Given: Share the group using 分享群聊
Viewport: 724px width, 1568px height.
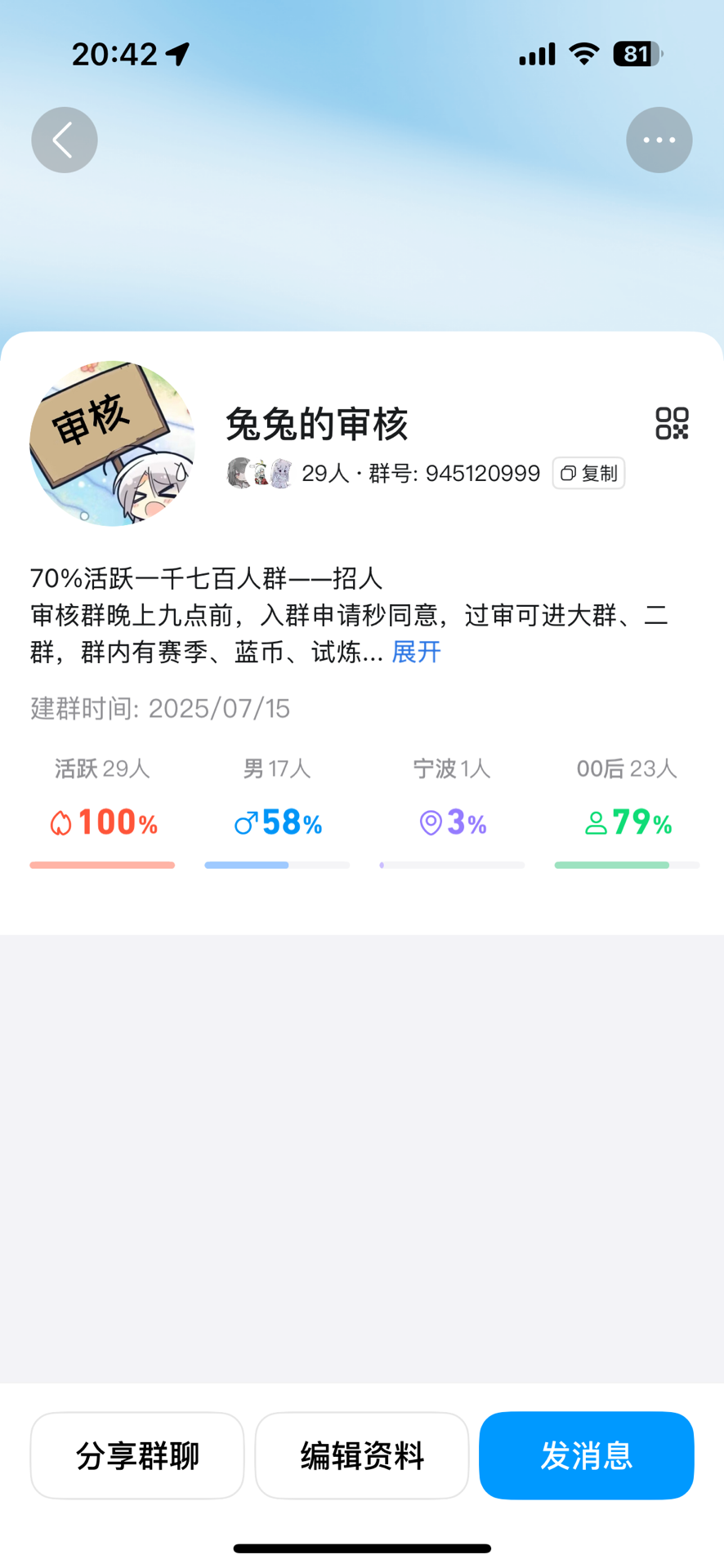Looking at the screenshot, I should point(136,1455).
